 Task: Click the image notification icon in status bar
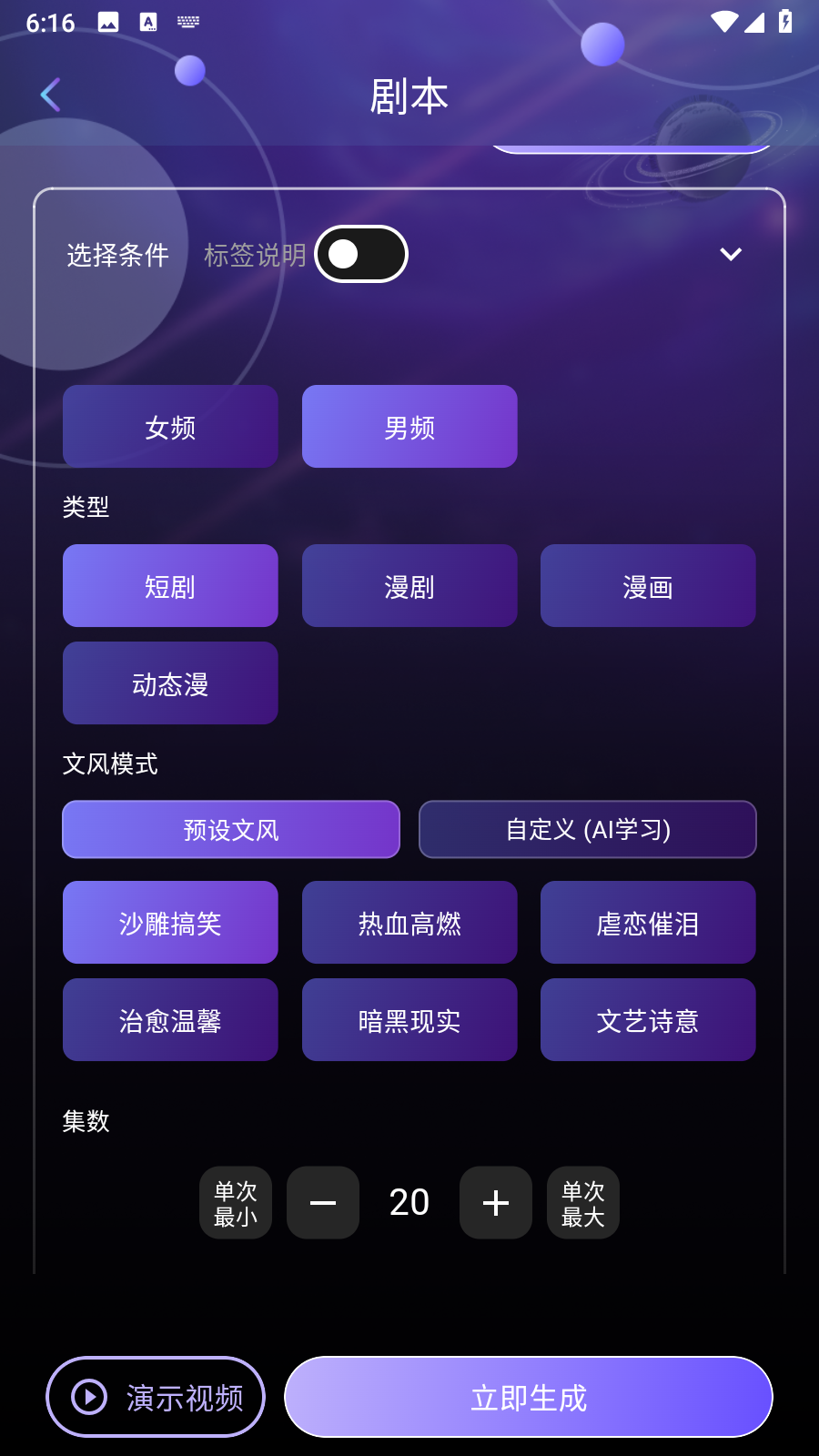click(109, 23)
